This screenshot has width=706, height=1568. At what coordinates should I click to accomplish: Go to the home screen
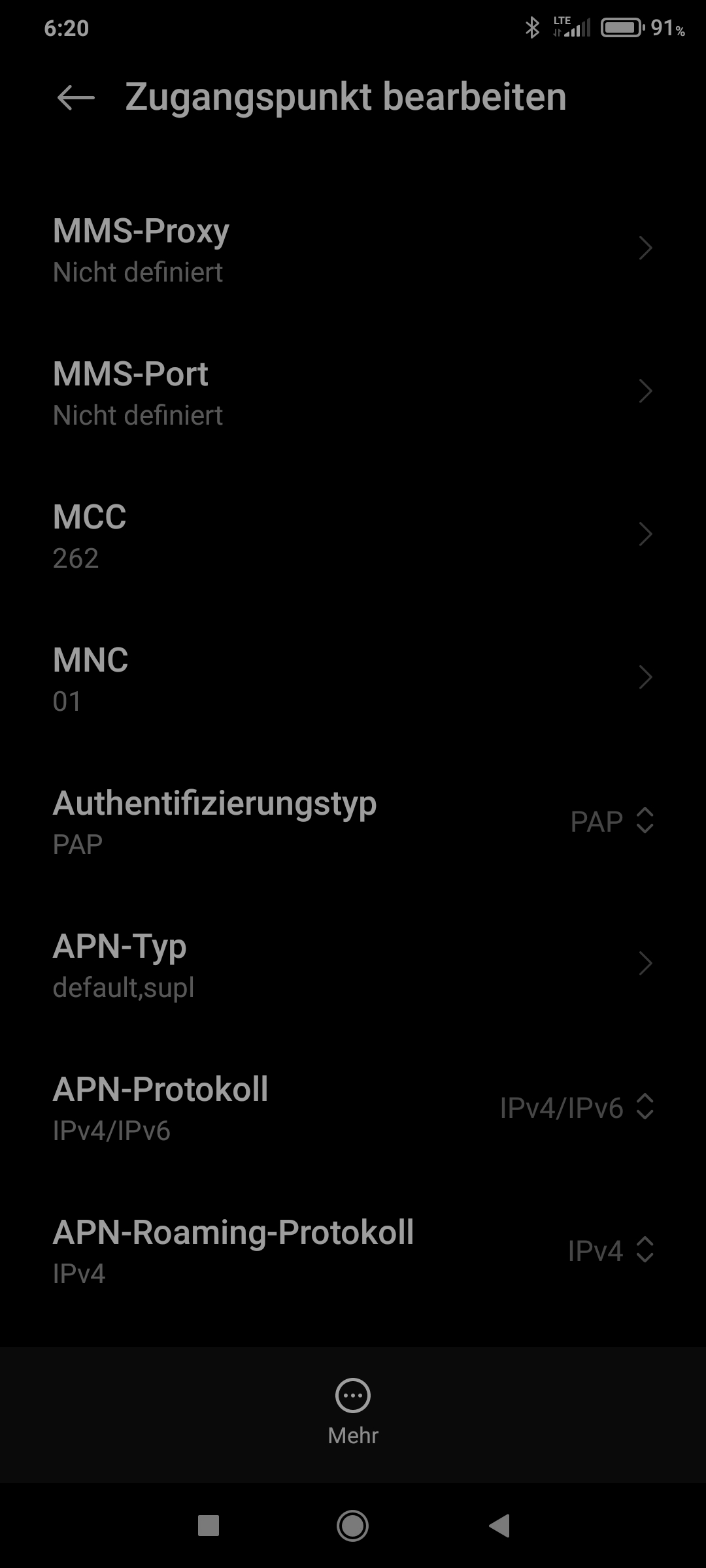point(352,1526)
